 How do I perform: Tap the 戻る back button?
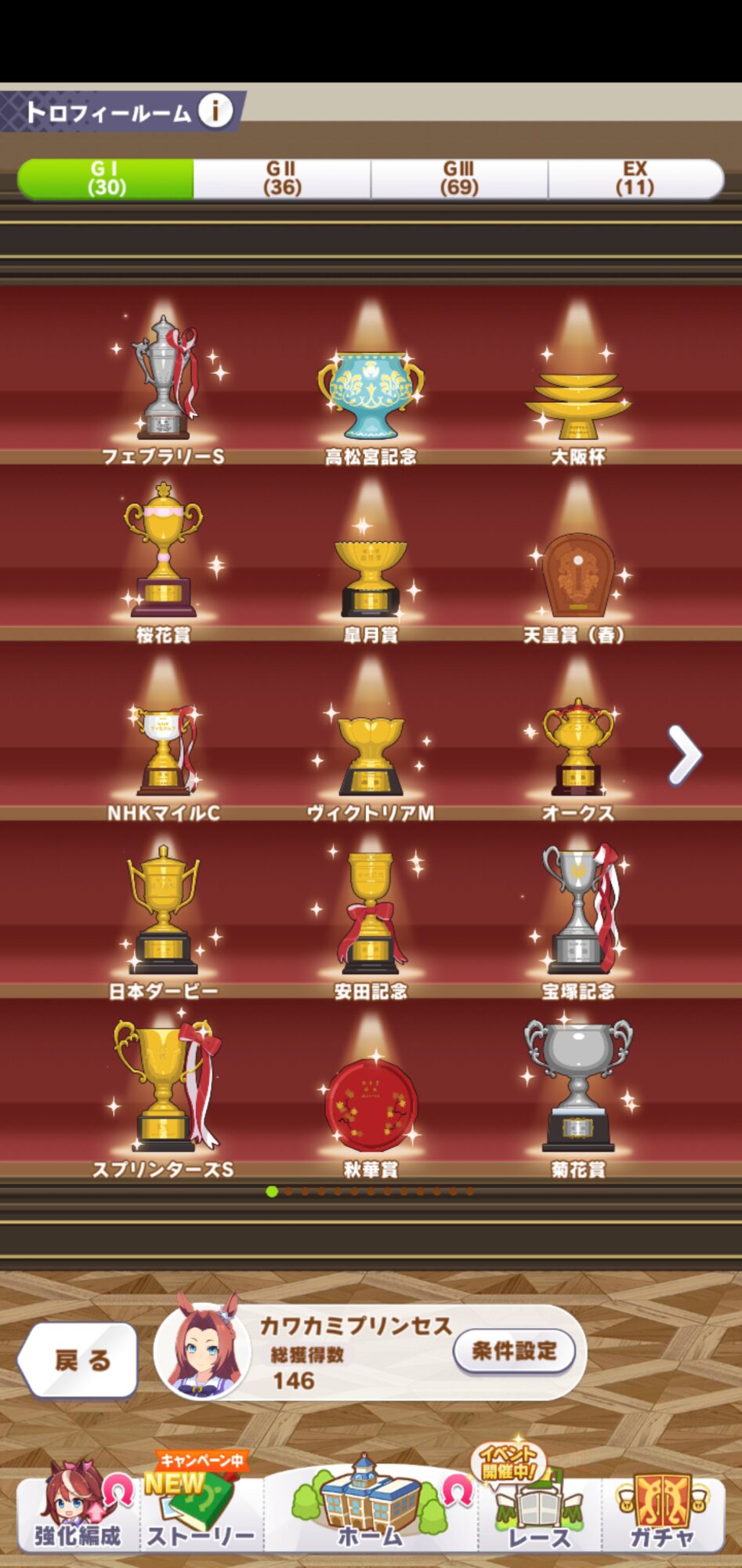(x=78, y=1360)
